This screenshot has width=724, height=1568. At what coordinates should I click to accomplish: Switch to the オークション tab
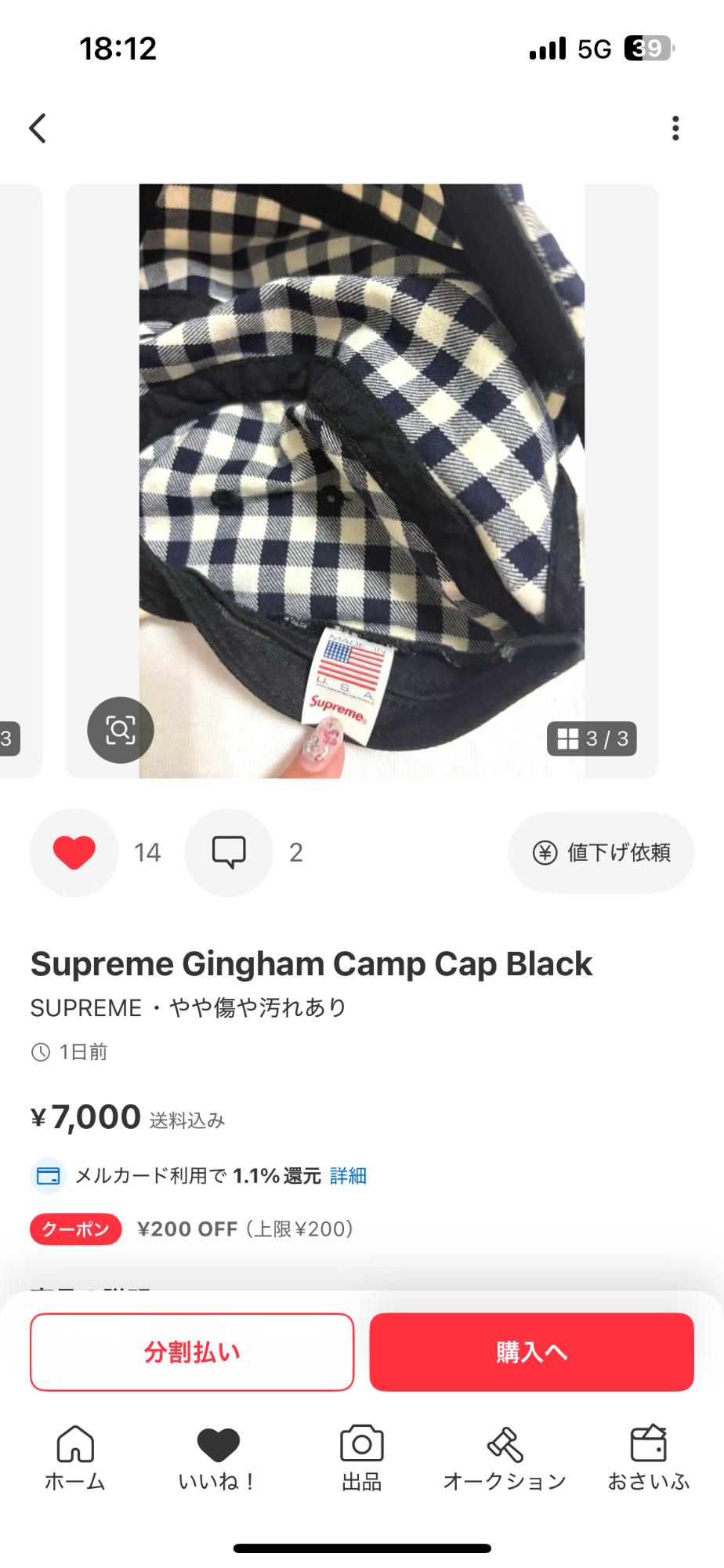(x=505, y=1458)
